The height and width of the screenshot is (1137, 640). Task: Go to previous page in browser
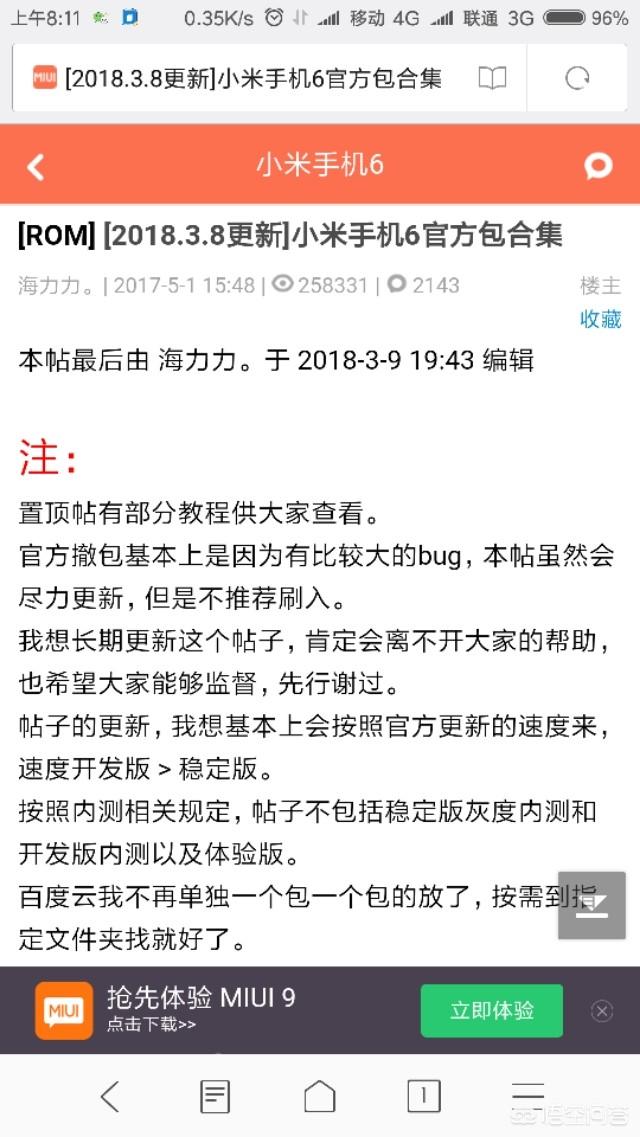[110, 1096]
